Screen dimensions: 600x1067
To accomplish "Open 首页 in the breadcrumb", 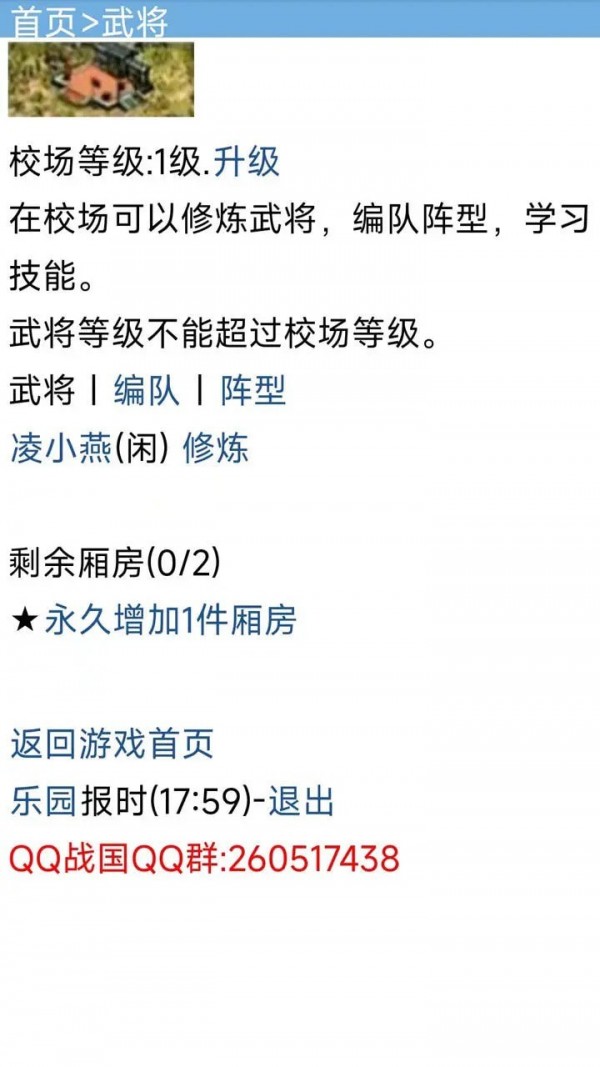I will [x=41, y=22].
